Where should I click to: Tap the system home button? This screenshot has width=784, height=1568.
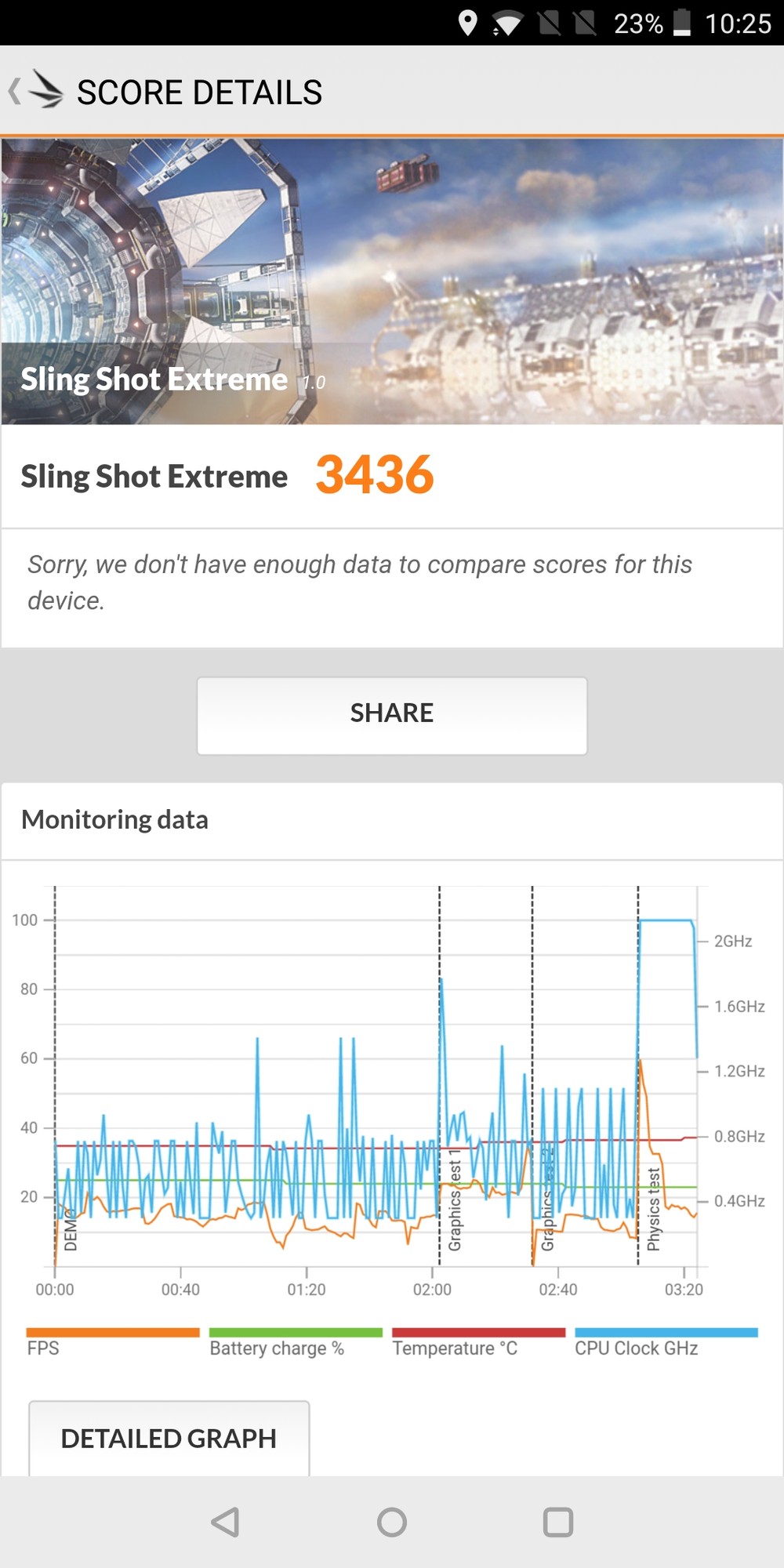[391, 1522]
